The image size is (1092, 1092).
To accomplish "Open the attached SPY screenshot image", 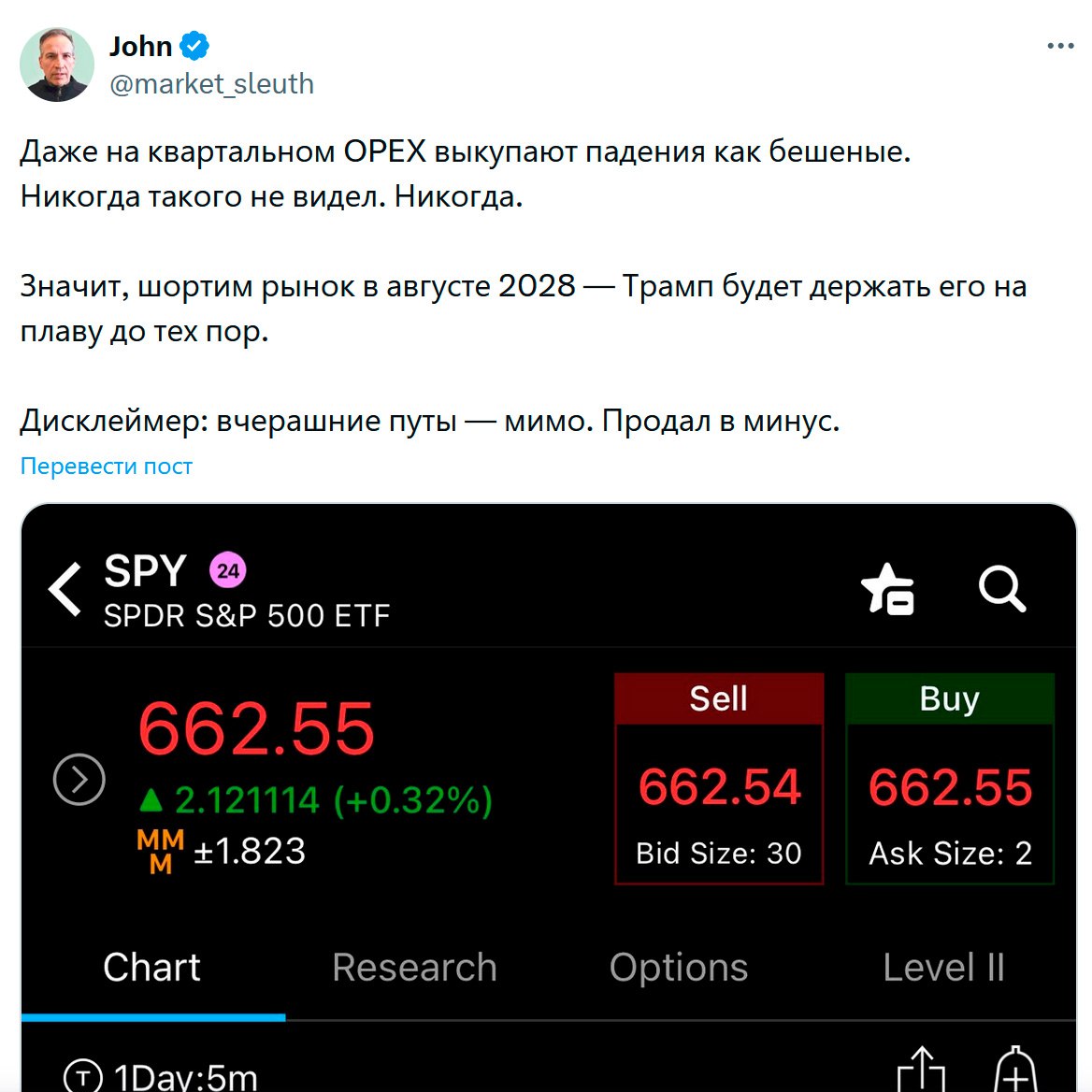I will (x=548, y=795).
